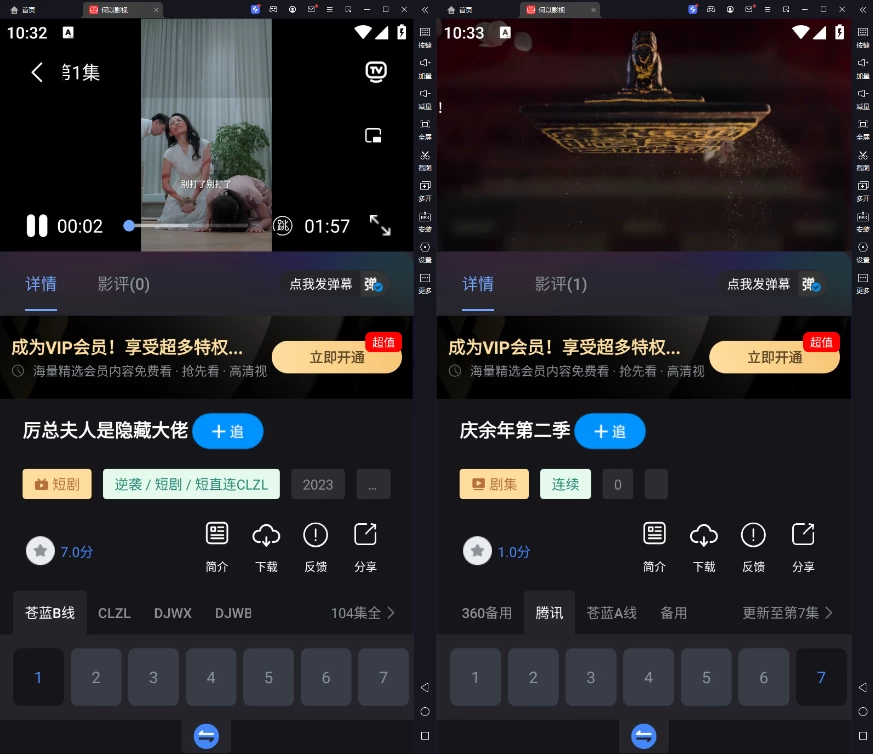Open the 逆袭 / 短剧 / 短直连CLZL tag
873x754 pixels.
tap(191, 484)
